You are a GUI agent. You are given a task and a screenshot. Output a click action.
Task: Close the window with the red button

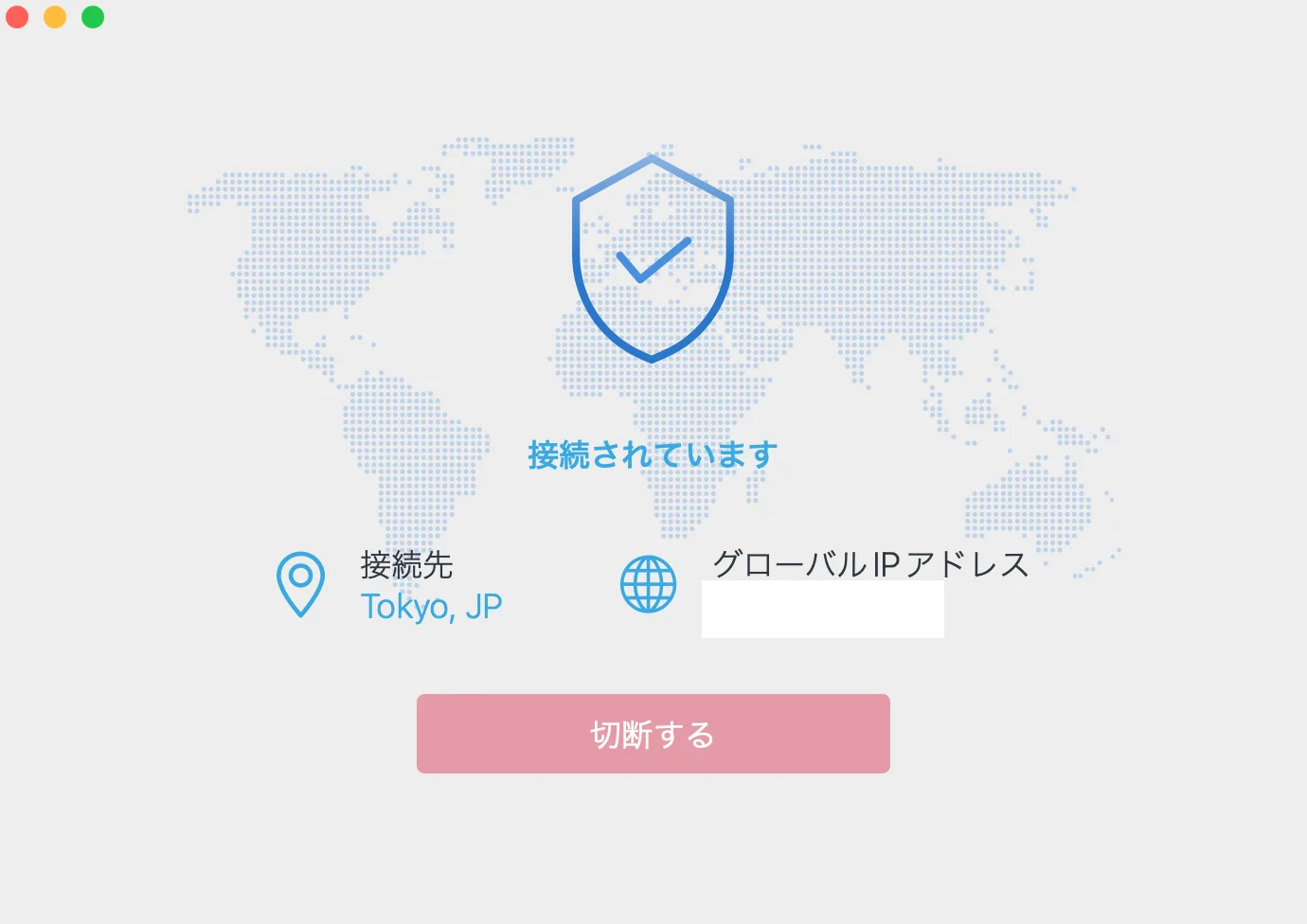click(17, 17)
